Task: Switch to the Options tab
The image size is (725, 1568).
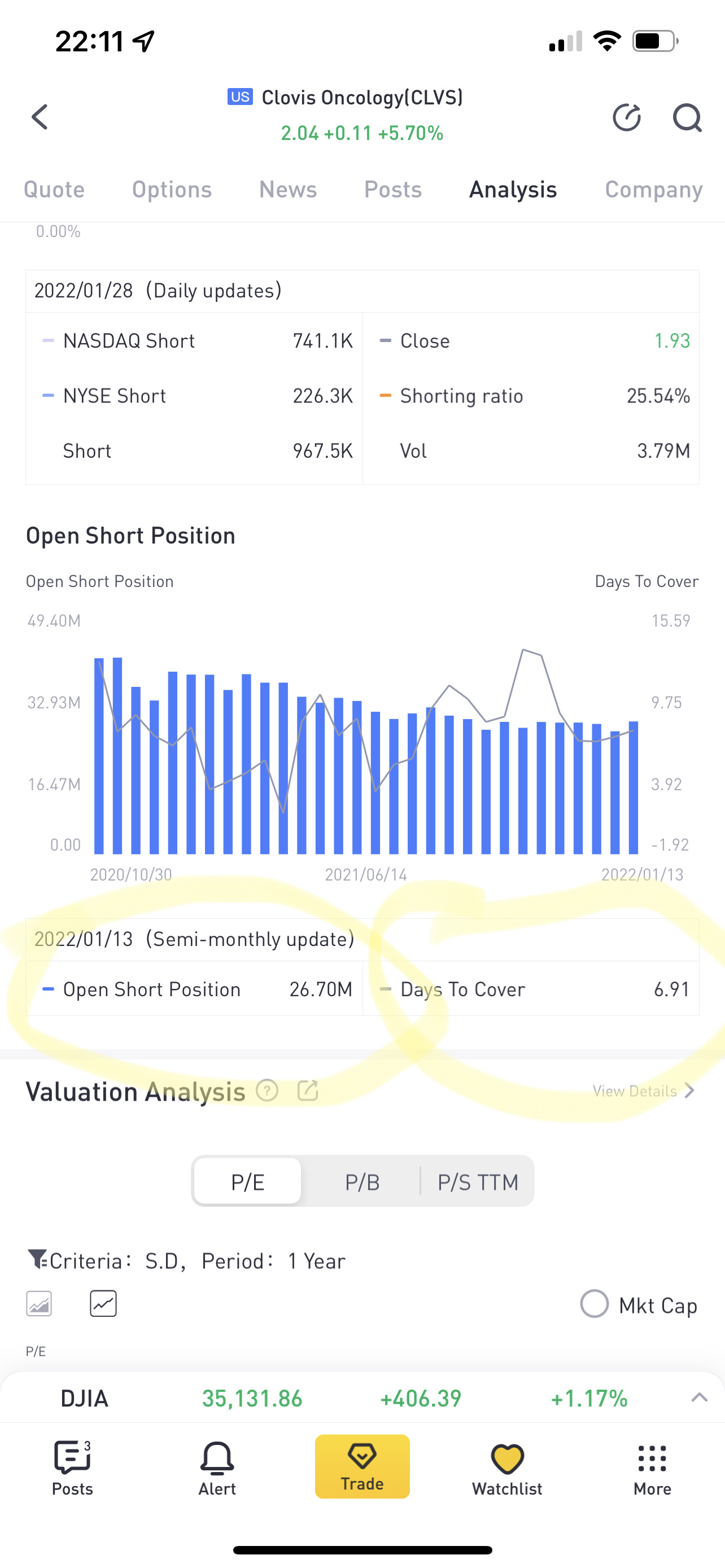Action: point(172,190)
